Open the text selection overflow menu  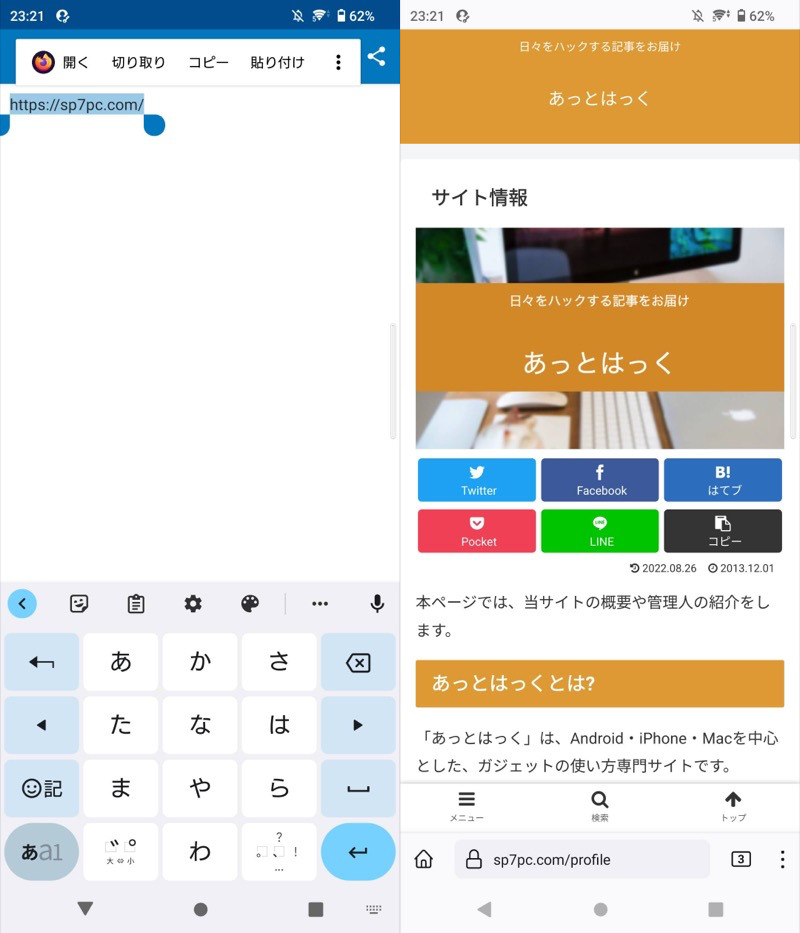tap(338, 62)
